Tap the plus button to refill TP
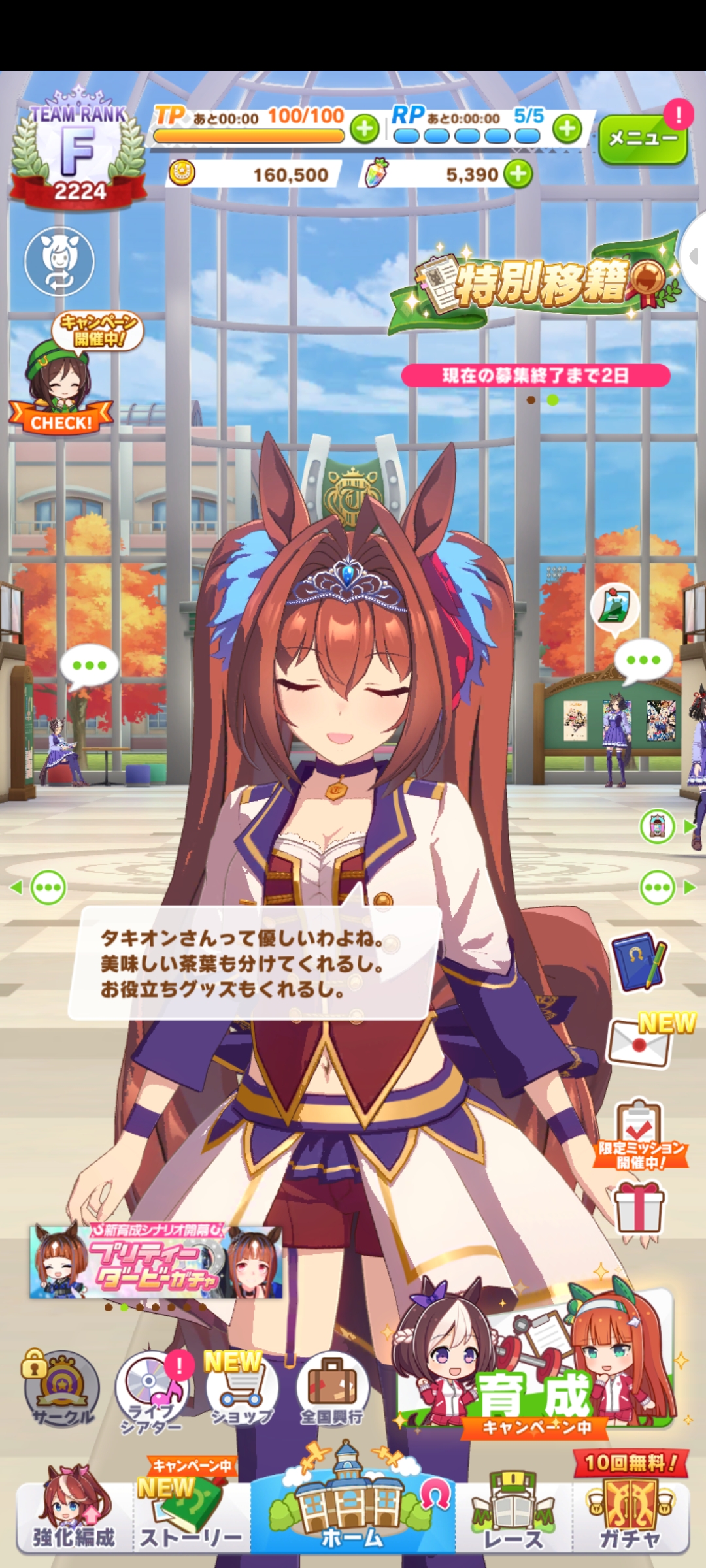 coord(365,129)
